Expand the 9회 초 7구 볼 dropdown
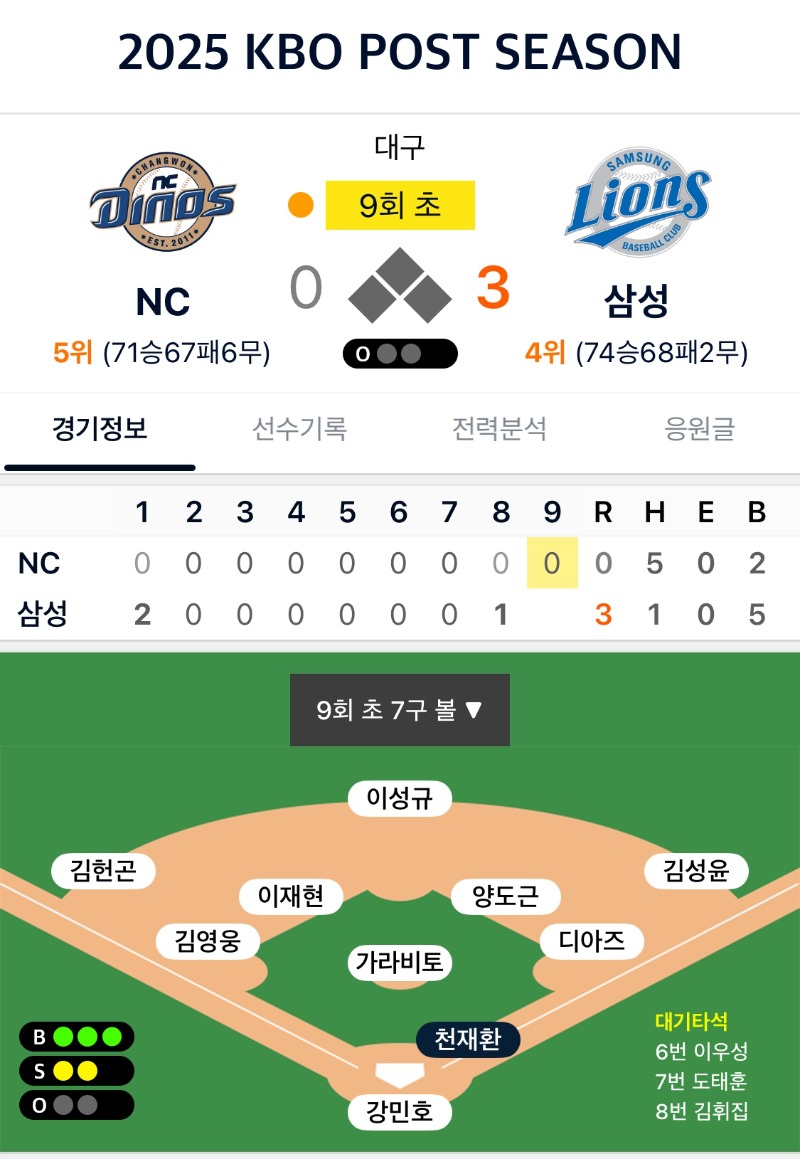Image resolution: width=800 pixels, height=1159 pixels. [x=400, y=710]
